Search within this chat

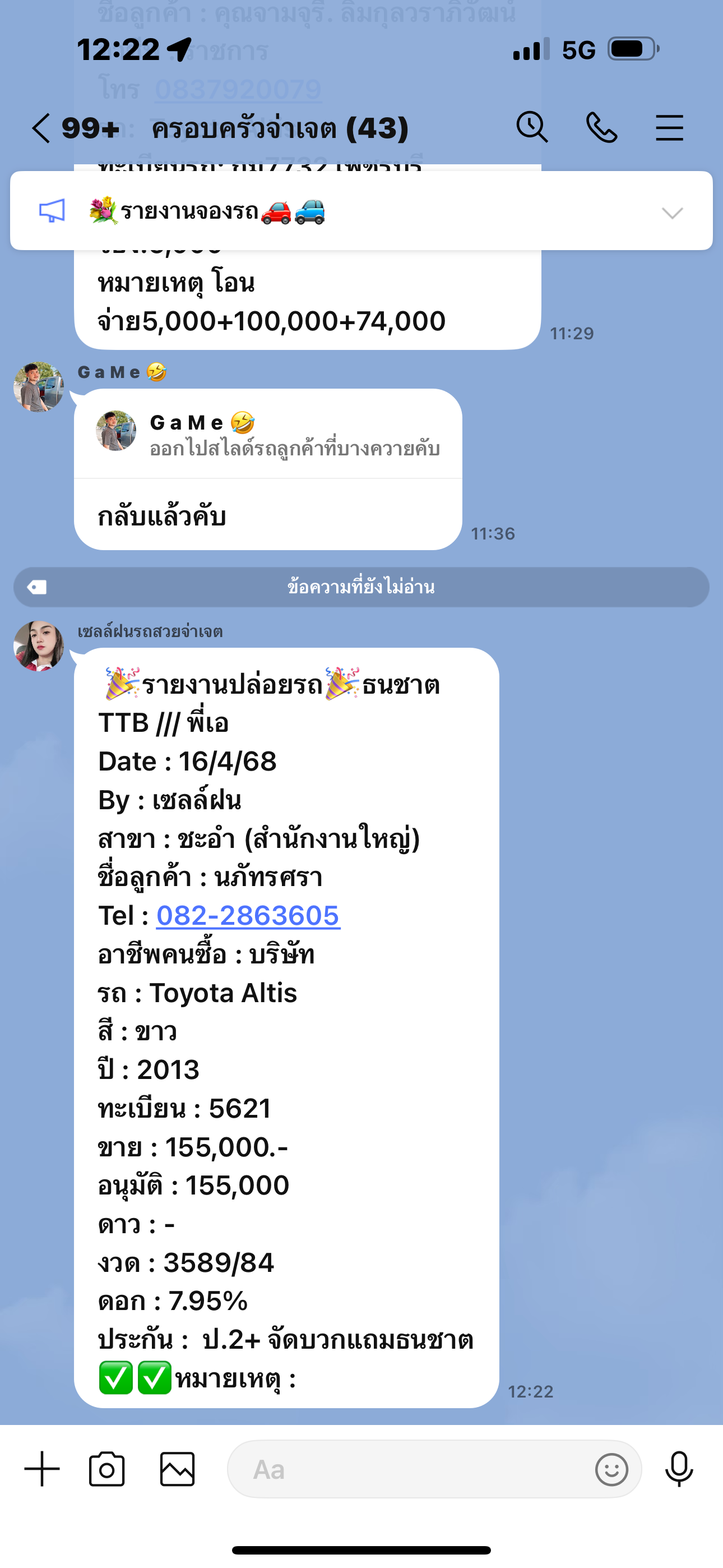tap(532, 127)
